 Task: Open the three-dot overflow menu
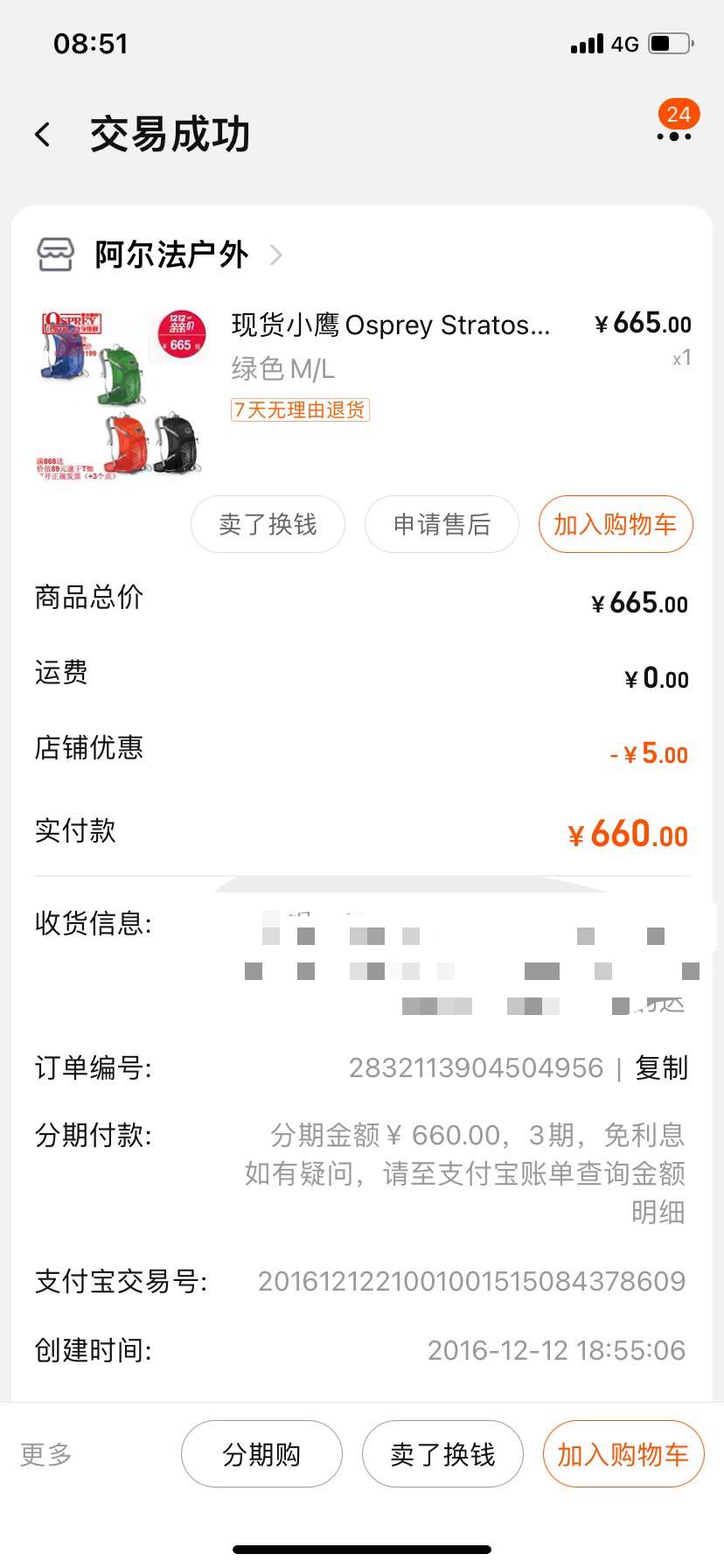click(x=673, y=135)
